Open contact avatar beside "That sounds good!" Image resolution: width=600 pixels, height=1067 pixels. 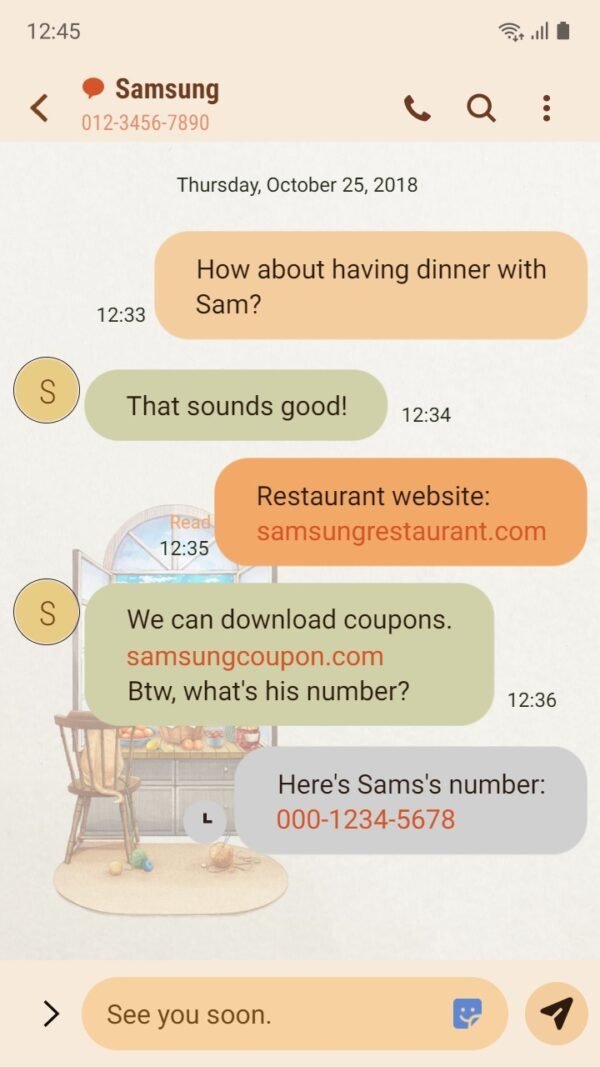46,390
